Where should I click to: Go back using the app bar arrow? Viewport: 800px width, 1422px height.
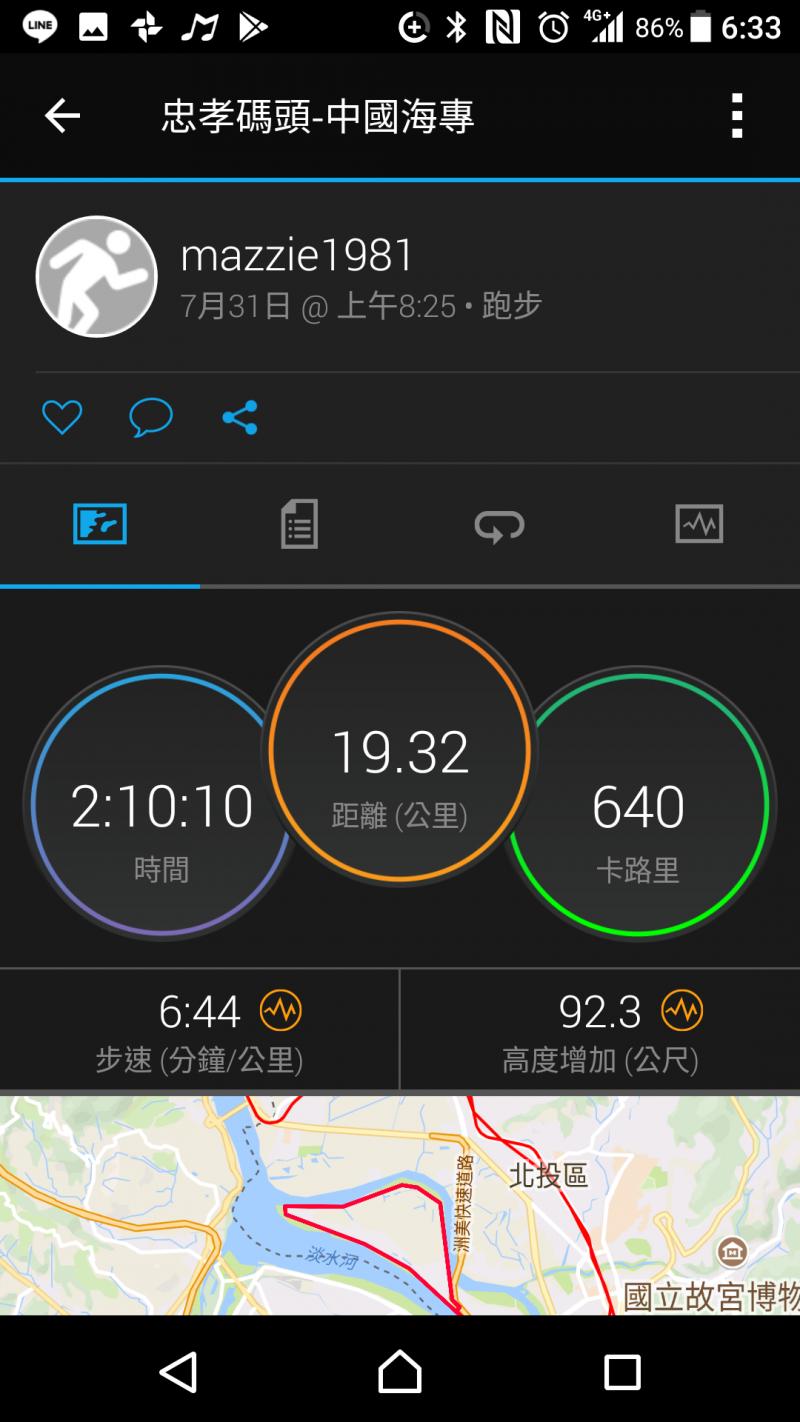click(62, 117)
